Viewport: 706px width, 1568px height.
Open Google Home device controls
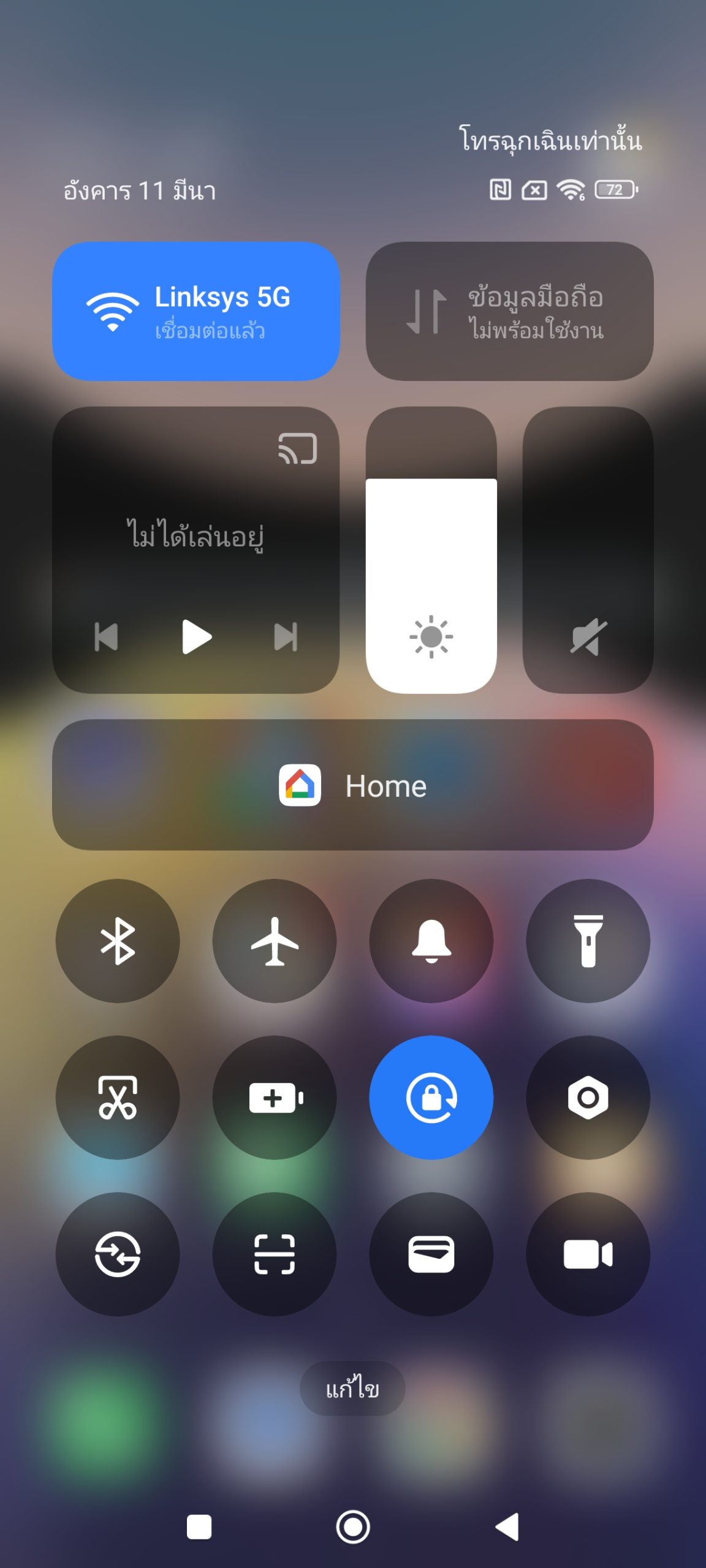pyautogui.click(x=353, y=785)
